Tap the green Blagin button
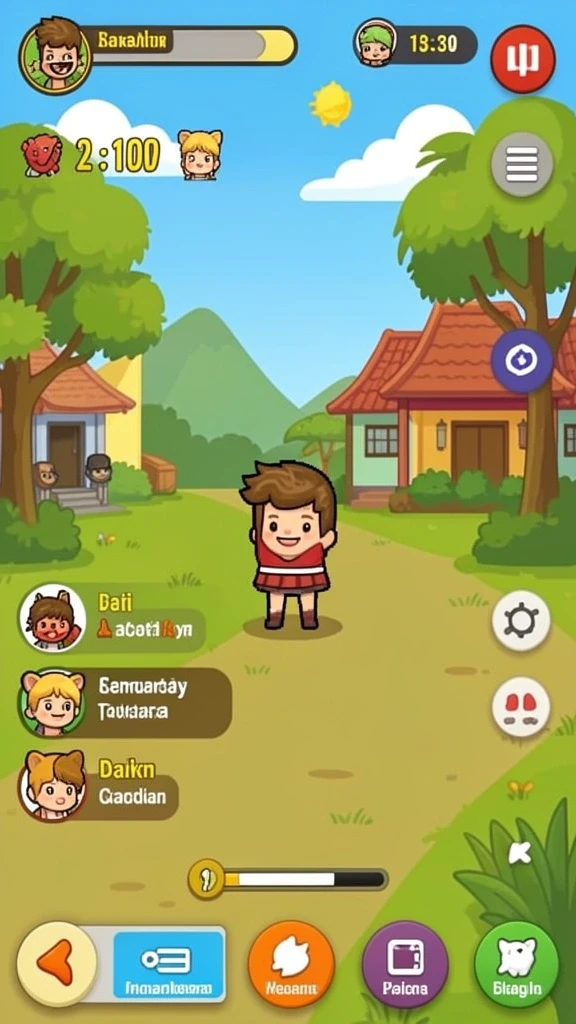 coord(517,964)
